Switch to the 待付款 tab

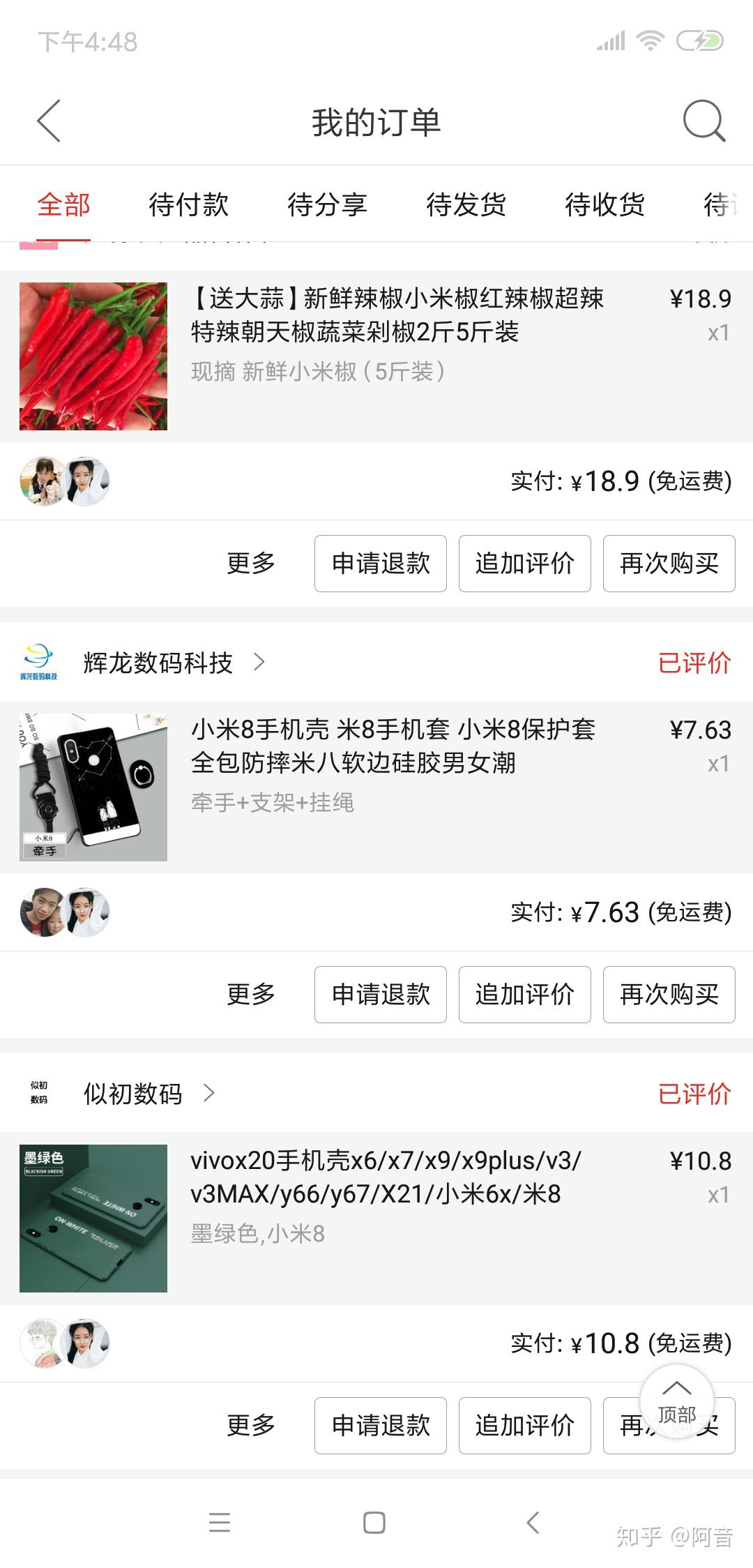tap(188, 205)
